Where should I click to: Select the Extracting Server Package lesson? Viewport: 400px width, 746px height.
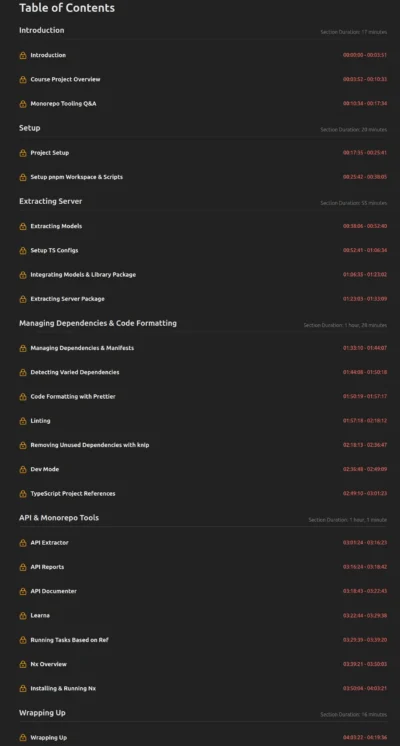click(68, 299)
